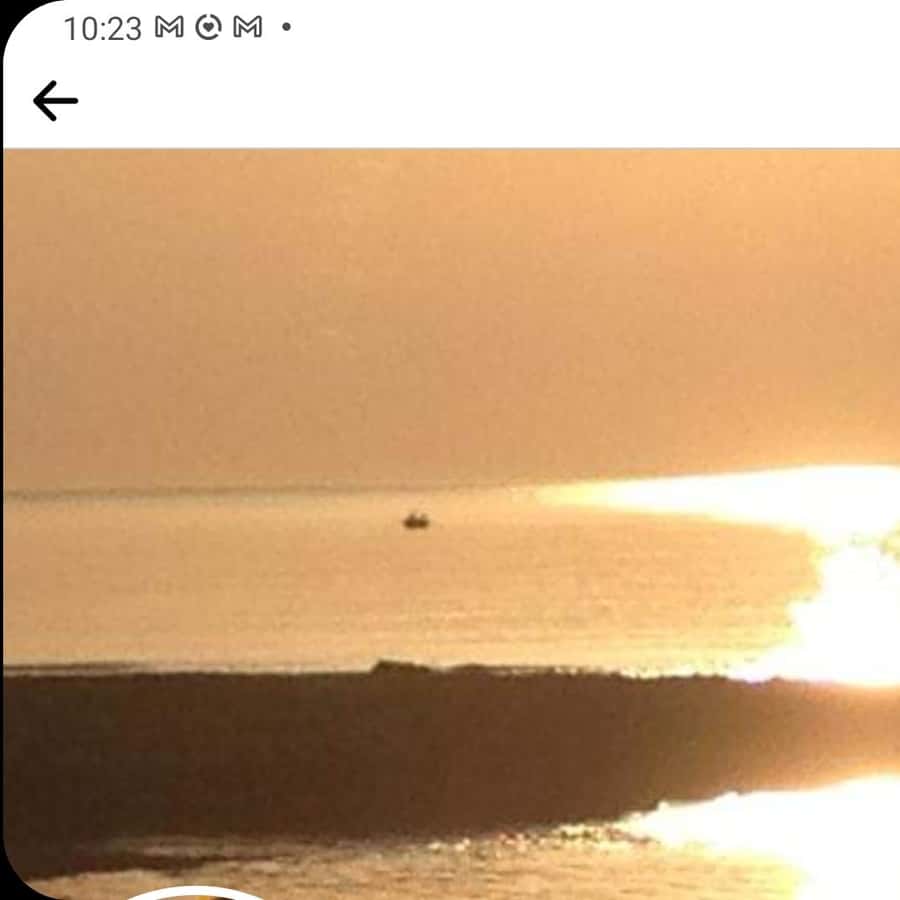This screenshot has width=900, height=900.
Task: Go back using the arrow icon
Action: coord(55,101)
